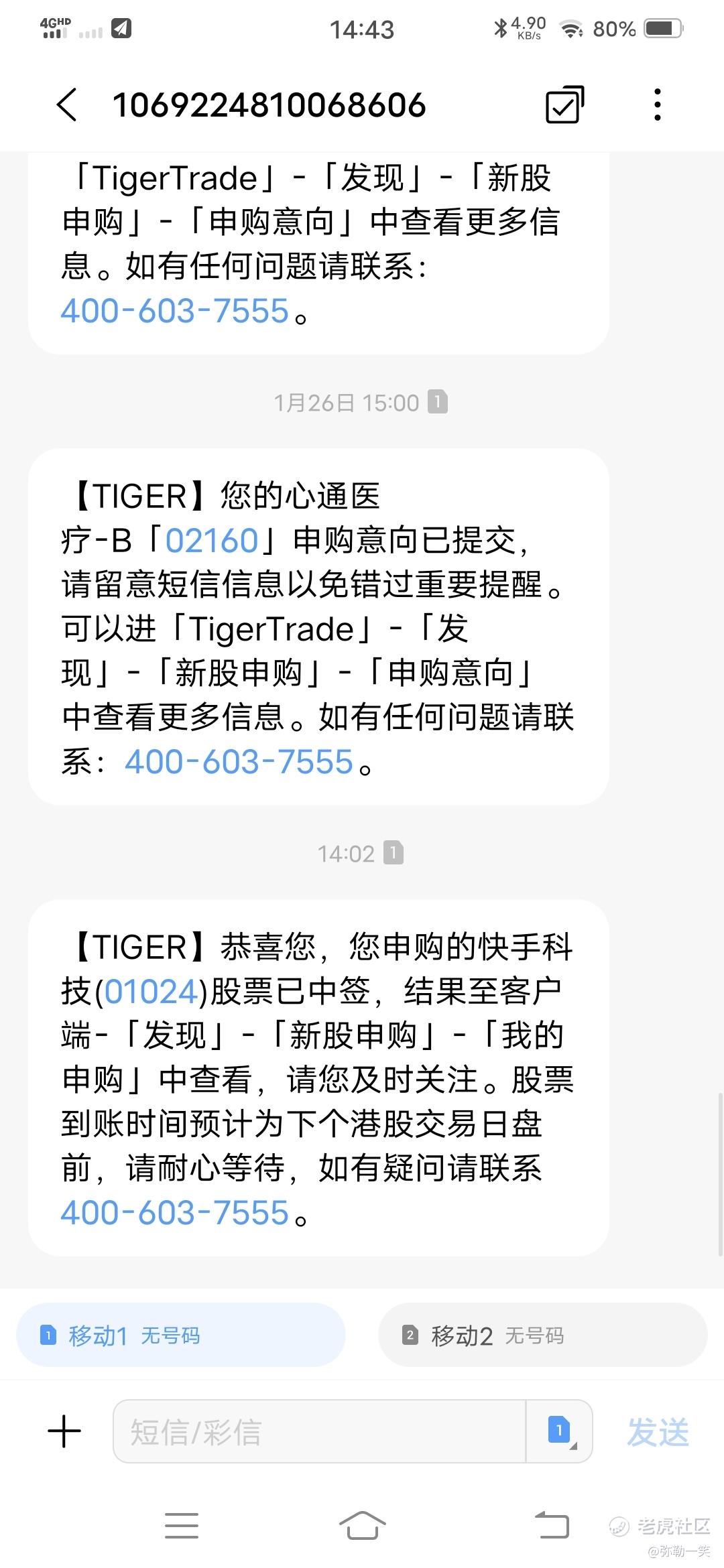
Task: Open the three-dot overflow menu
Action: 658,105
